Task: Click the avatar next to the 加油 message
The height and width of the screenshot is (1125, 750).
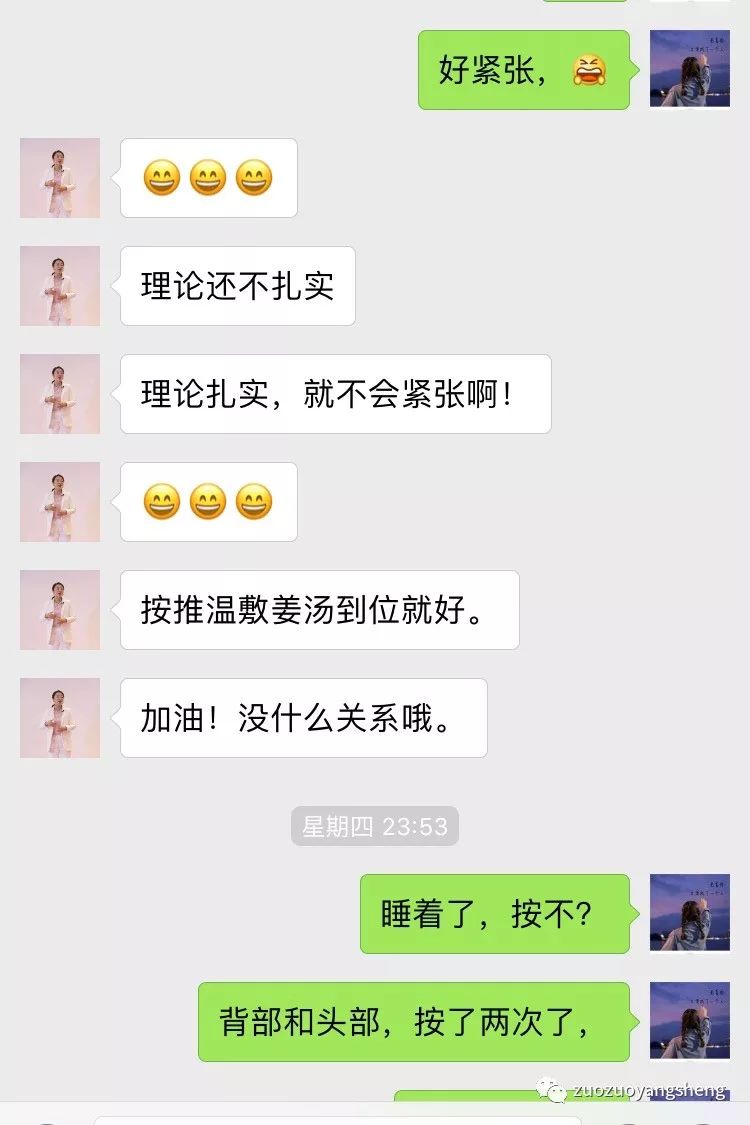Action: 59,717
